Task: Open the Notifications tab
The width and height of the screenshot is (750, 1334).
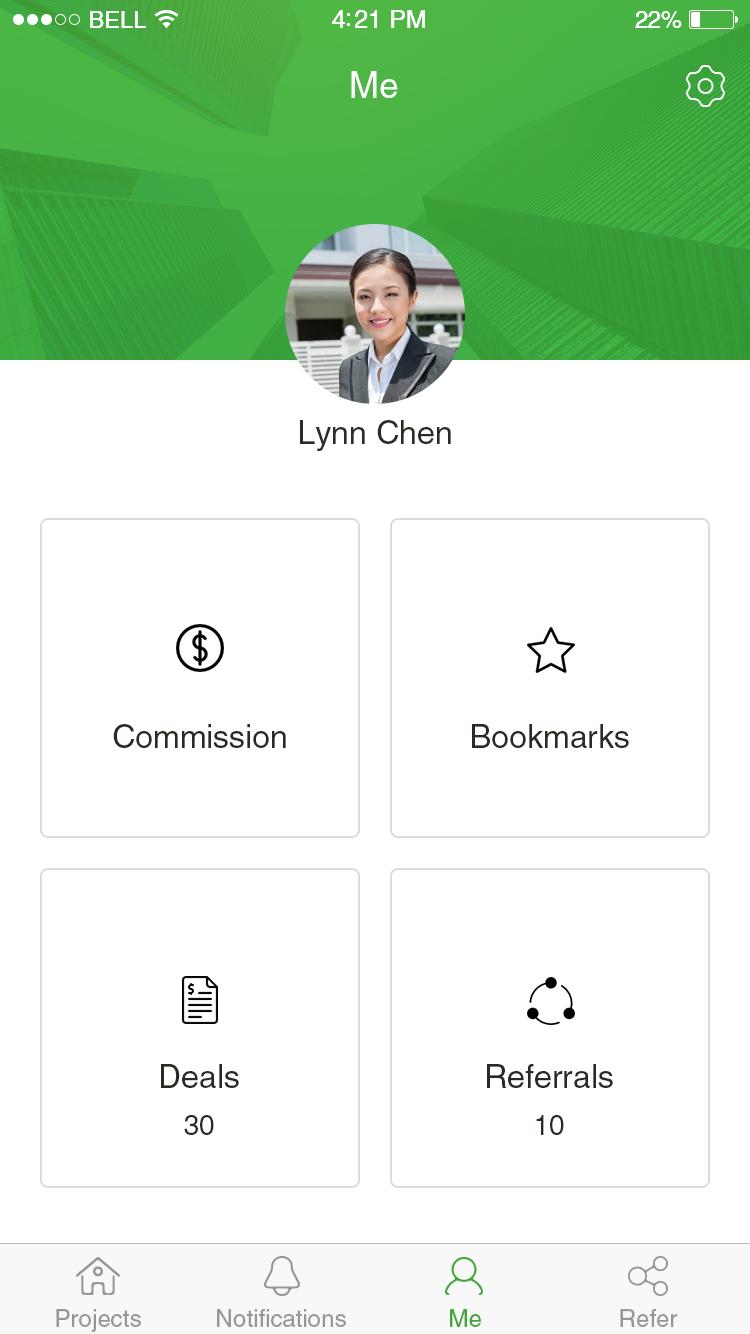Action: (281, 1290)
